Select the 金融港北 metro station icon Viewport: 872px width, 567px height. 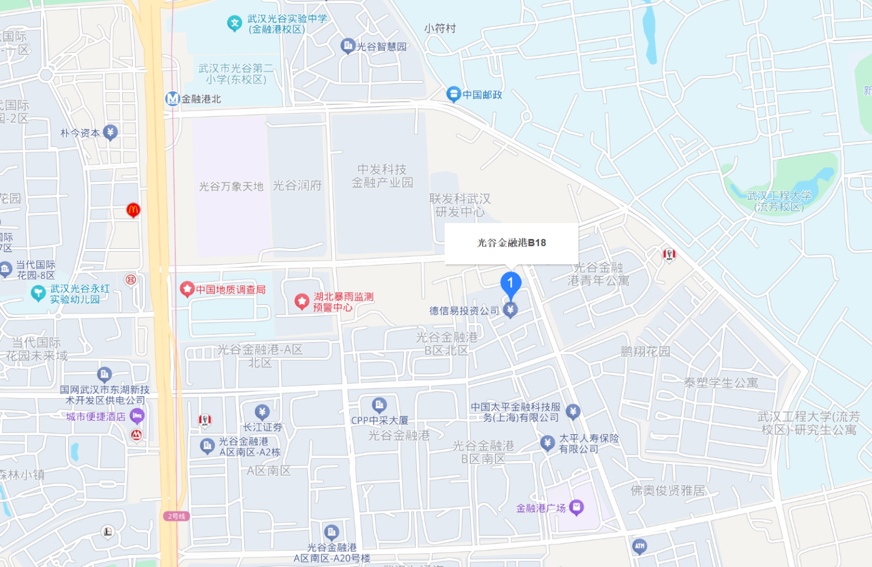pyautogui.click(x=173, y=99)
